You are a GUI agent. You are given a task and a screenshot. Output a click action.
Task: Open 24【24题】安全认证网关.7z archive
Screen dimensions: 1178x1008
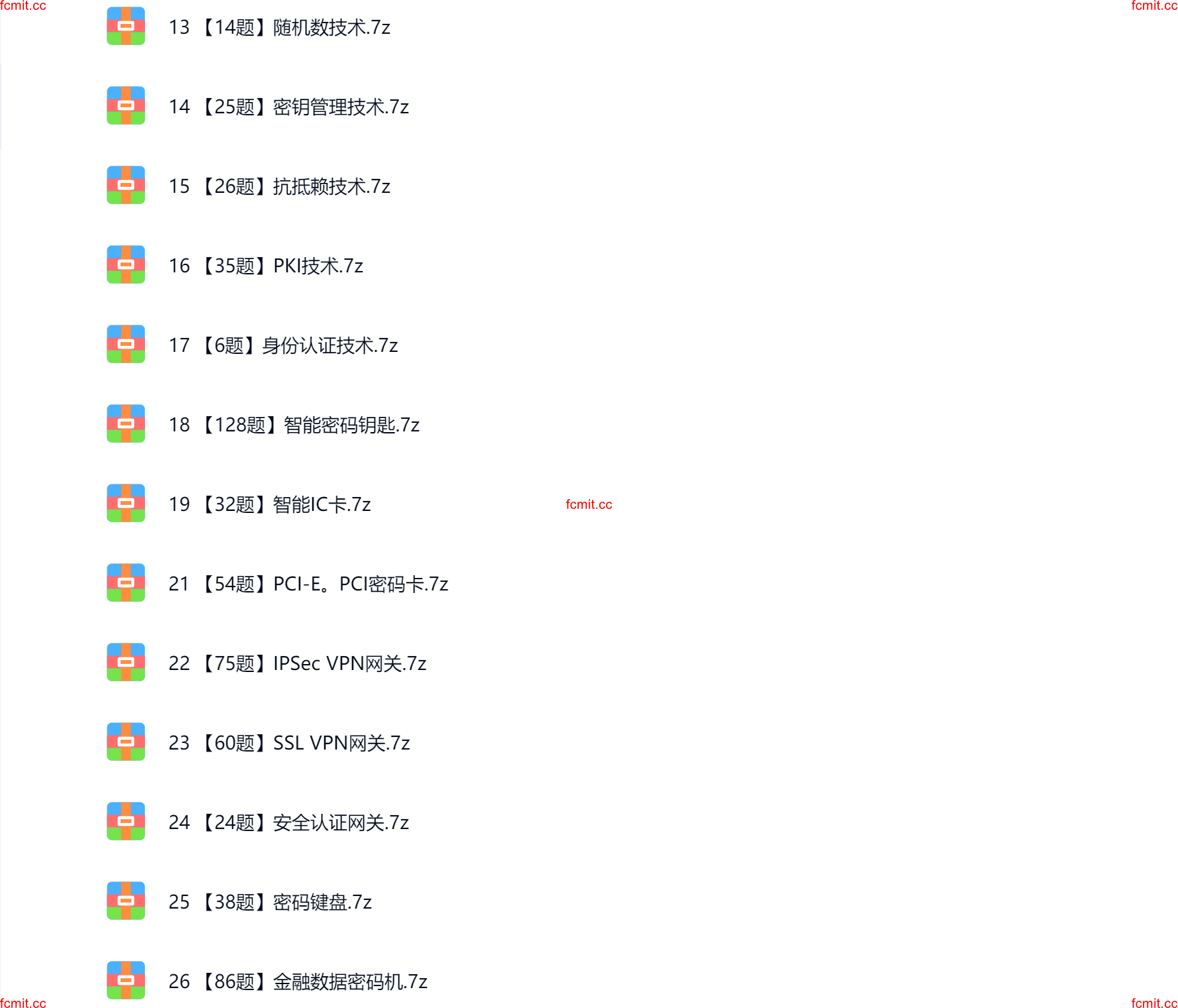(288, 822)
